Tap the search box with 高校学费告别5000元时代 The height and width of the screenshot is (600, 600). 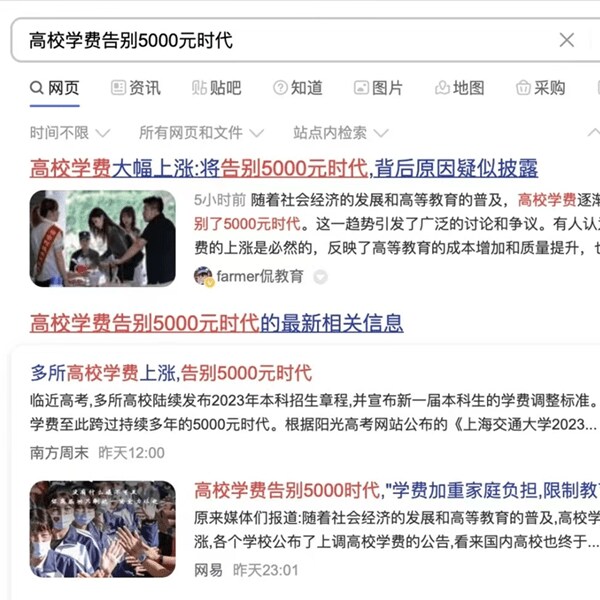(280, 40)
